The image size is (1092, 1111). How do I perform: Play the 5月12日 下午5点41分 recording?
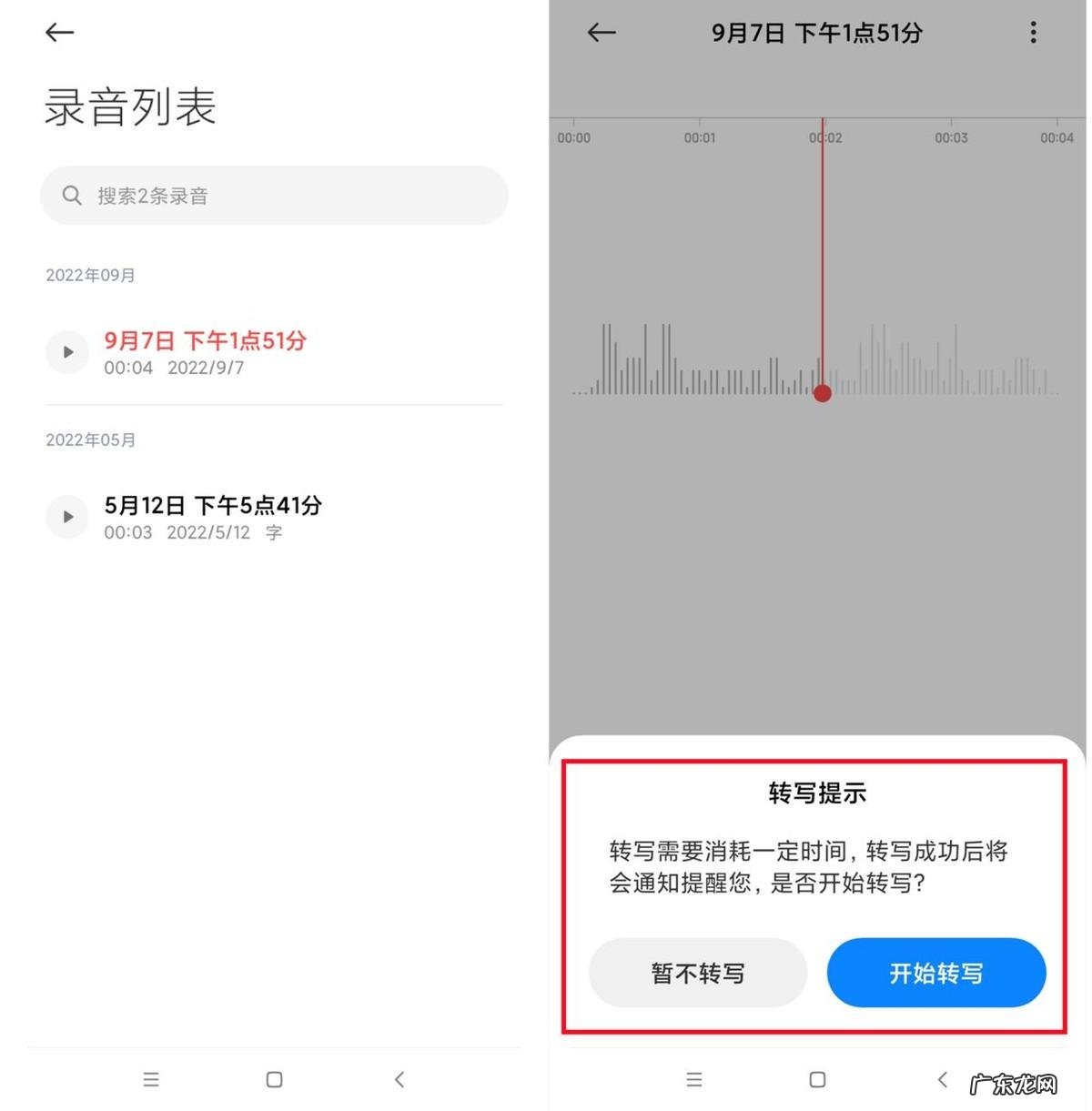pyautogui.click(x=67, y=517)
